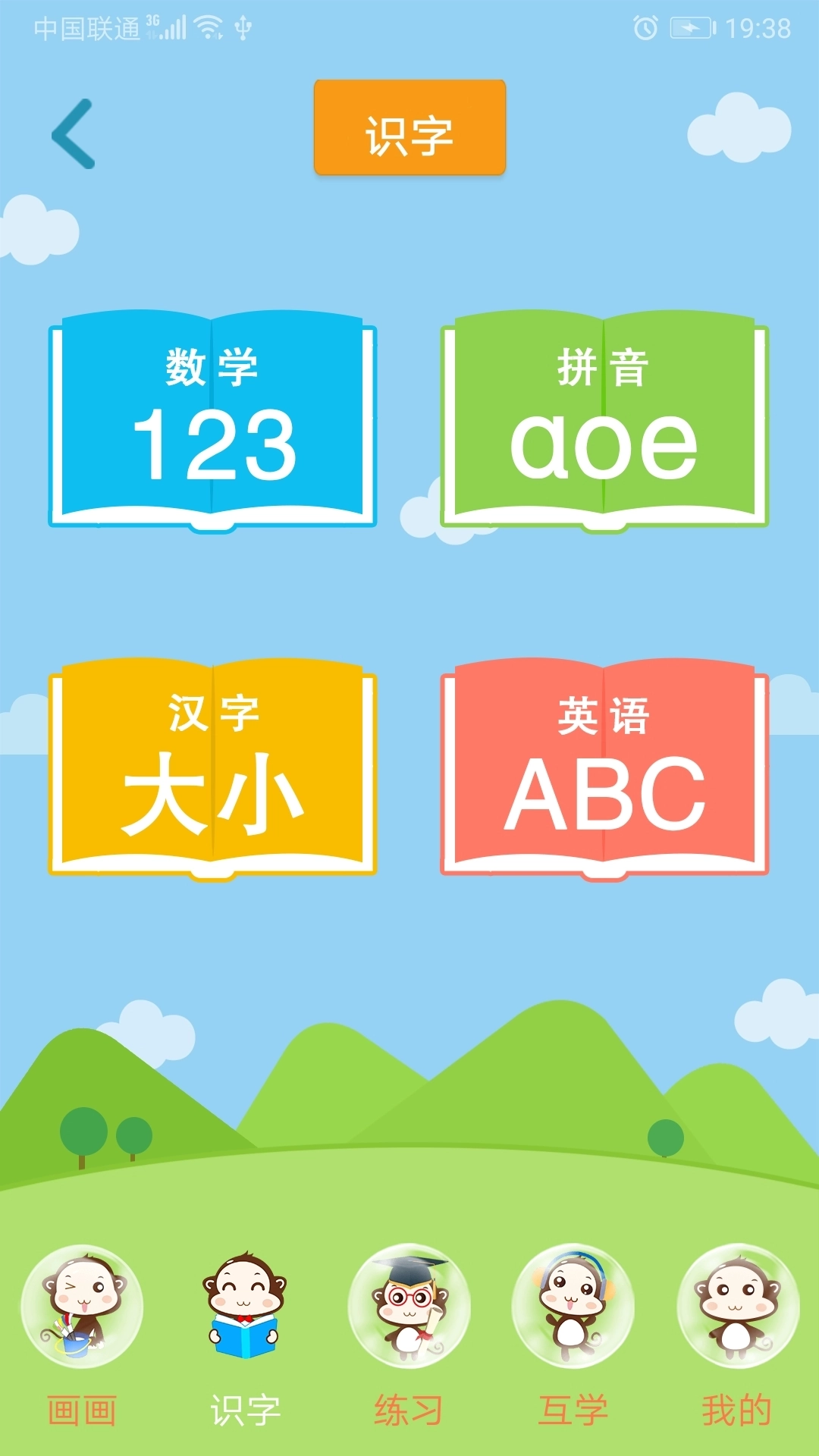Go back using the left arrow

(71, 135)
